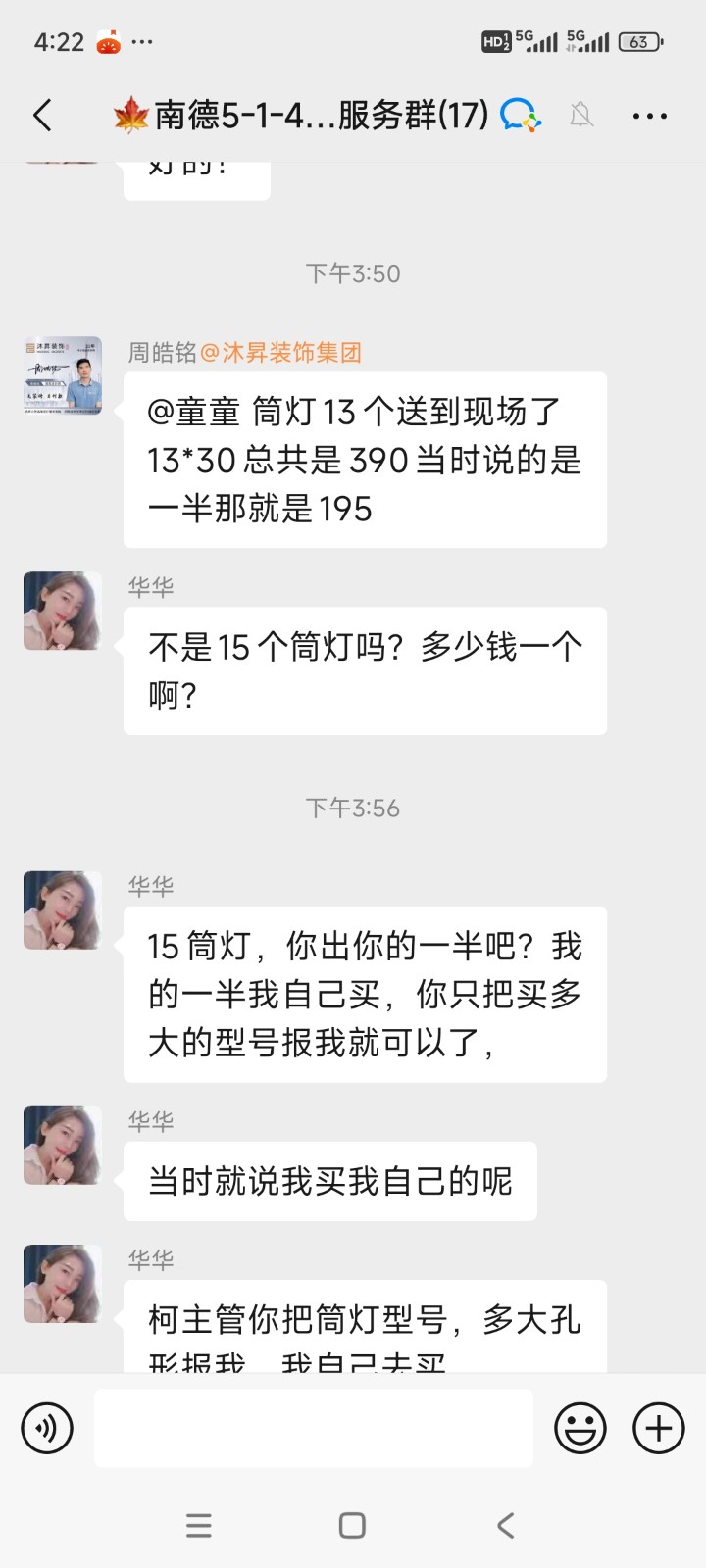Screen dimensions: 706x1568
Task: Open the group chat overflow menu
Action: click(x=649, y=116)
